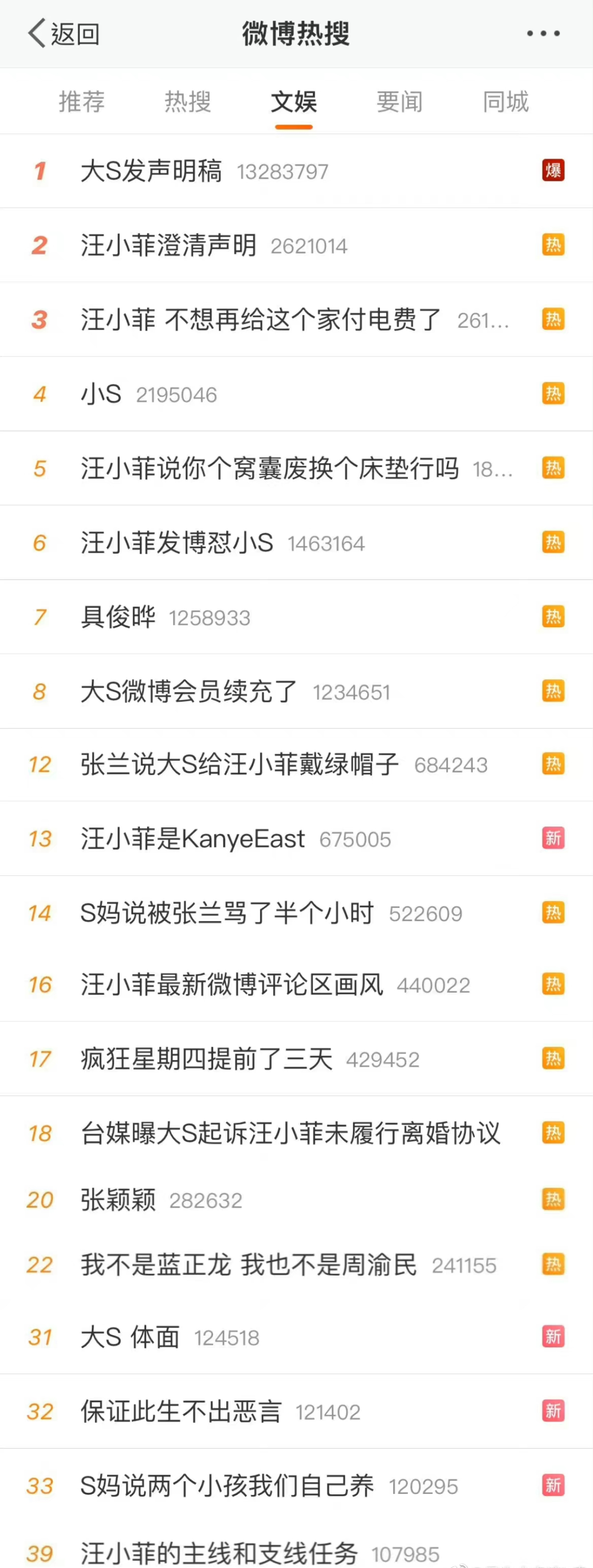Screen dimensions: 593x1568
Task: Switch to the 热搜 tab
Action: (188, 102)
